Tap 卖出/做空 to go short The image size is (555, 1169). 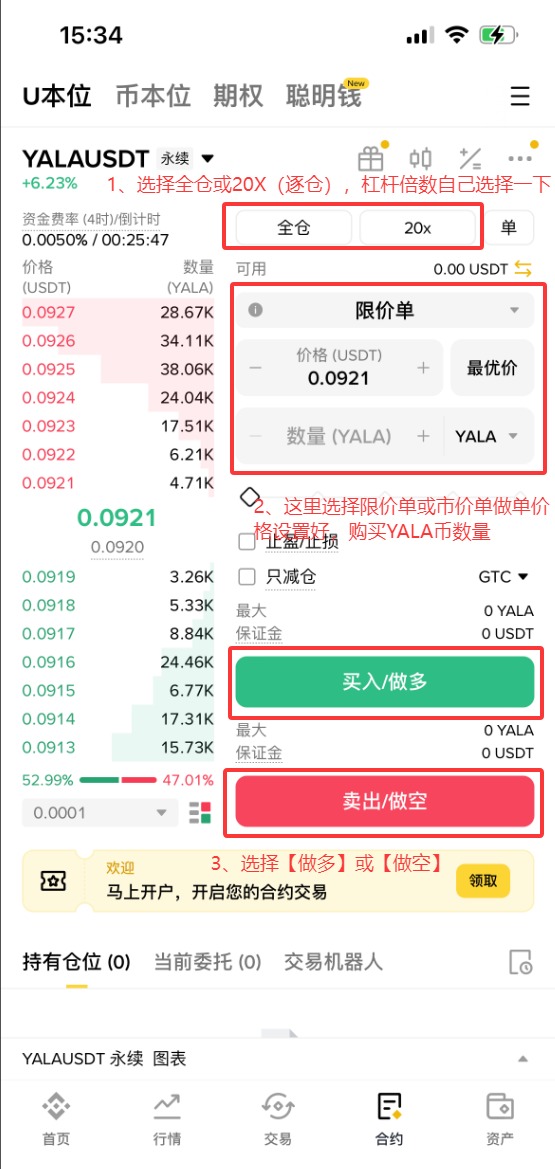[385, 801]
